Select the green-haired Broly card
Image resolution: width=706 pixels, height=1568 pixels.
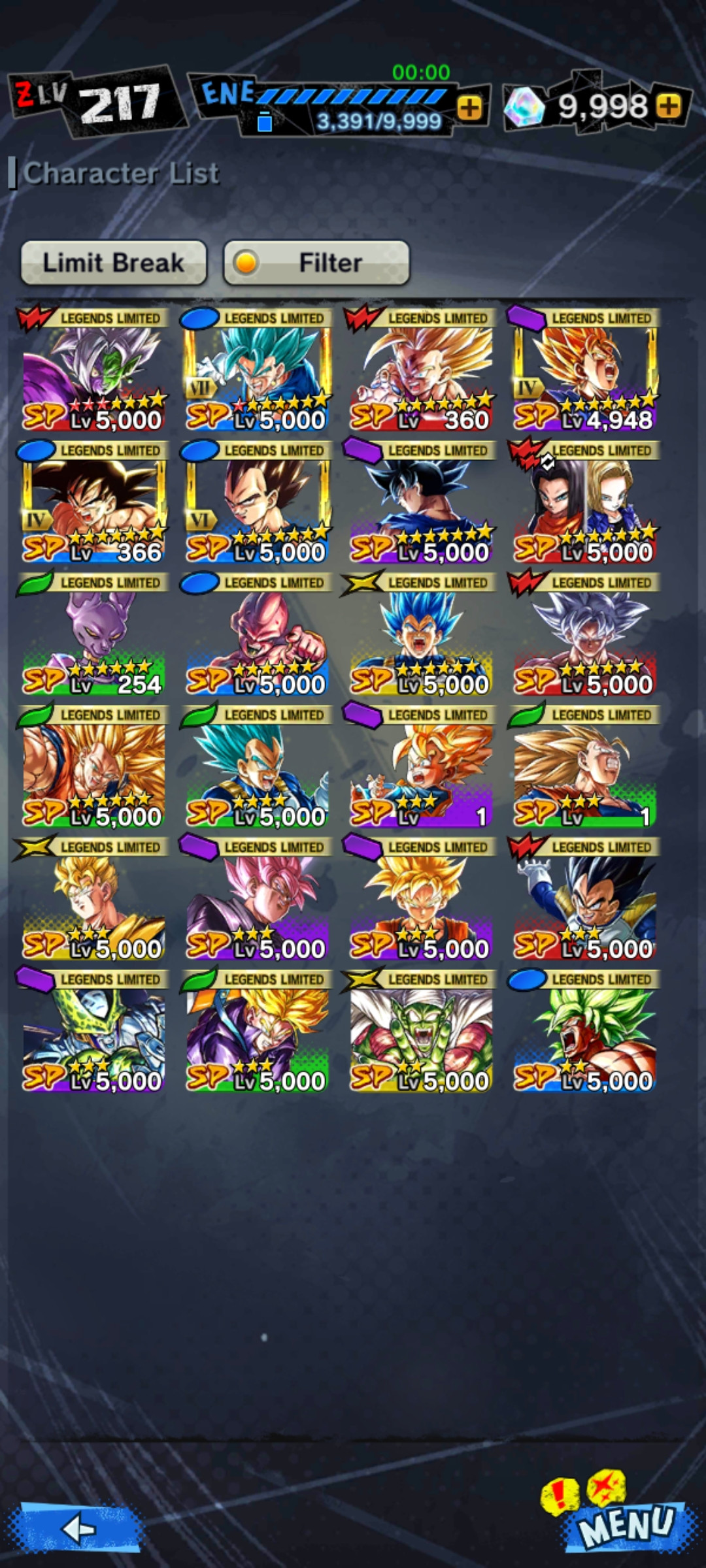[x=584, y=1031]
